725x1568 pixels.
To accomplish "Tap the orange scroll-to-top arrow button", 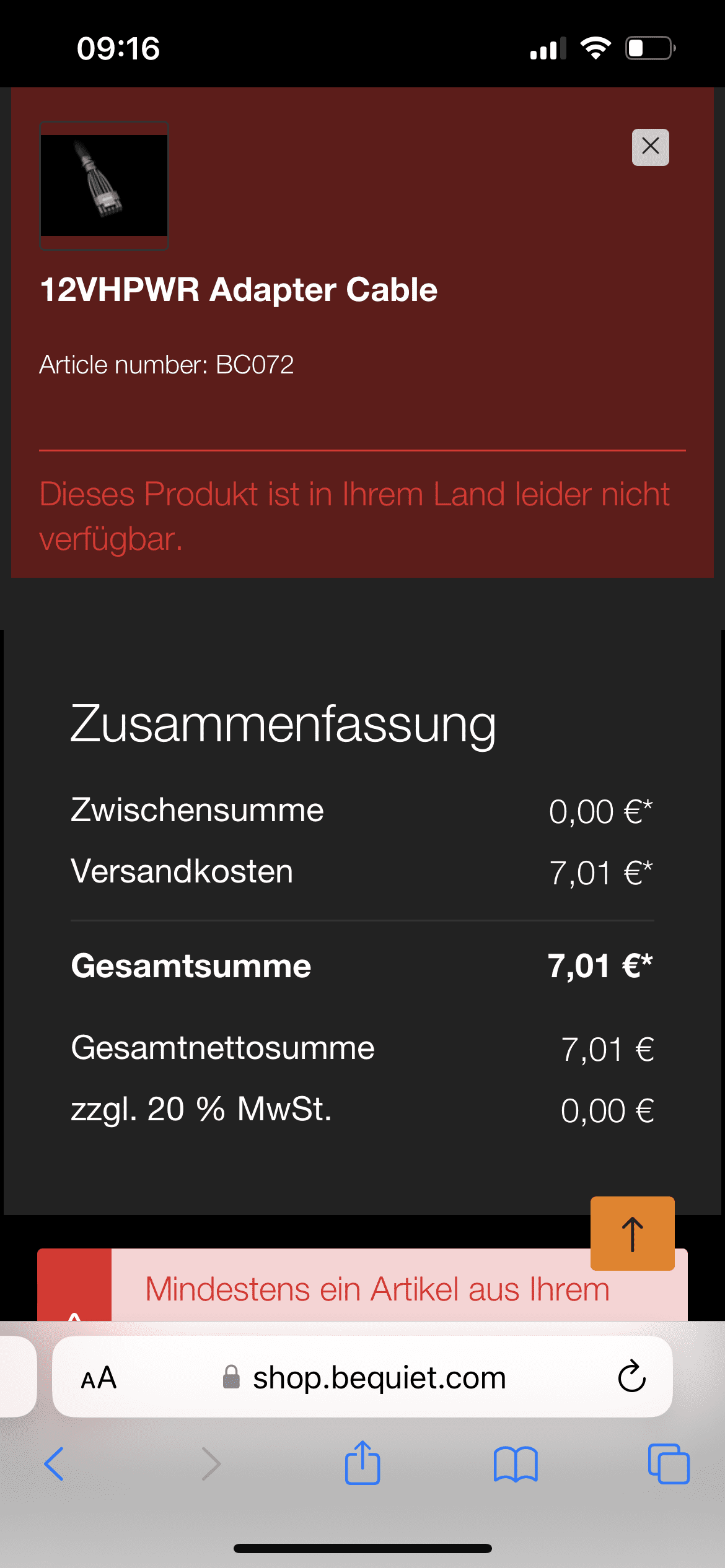I will (632, 1233).
